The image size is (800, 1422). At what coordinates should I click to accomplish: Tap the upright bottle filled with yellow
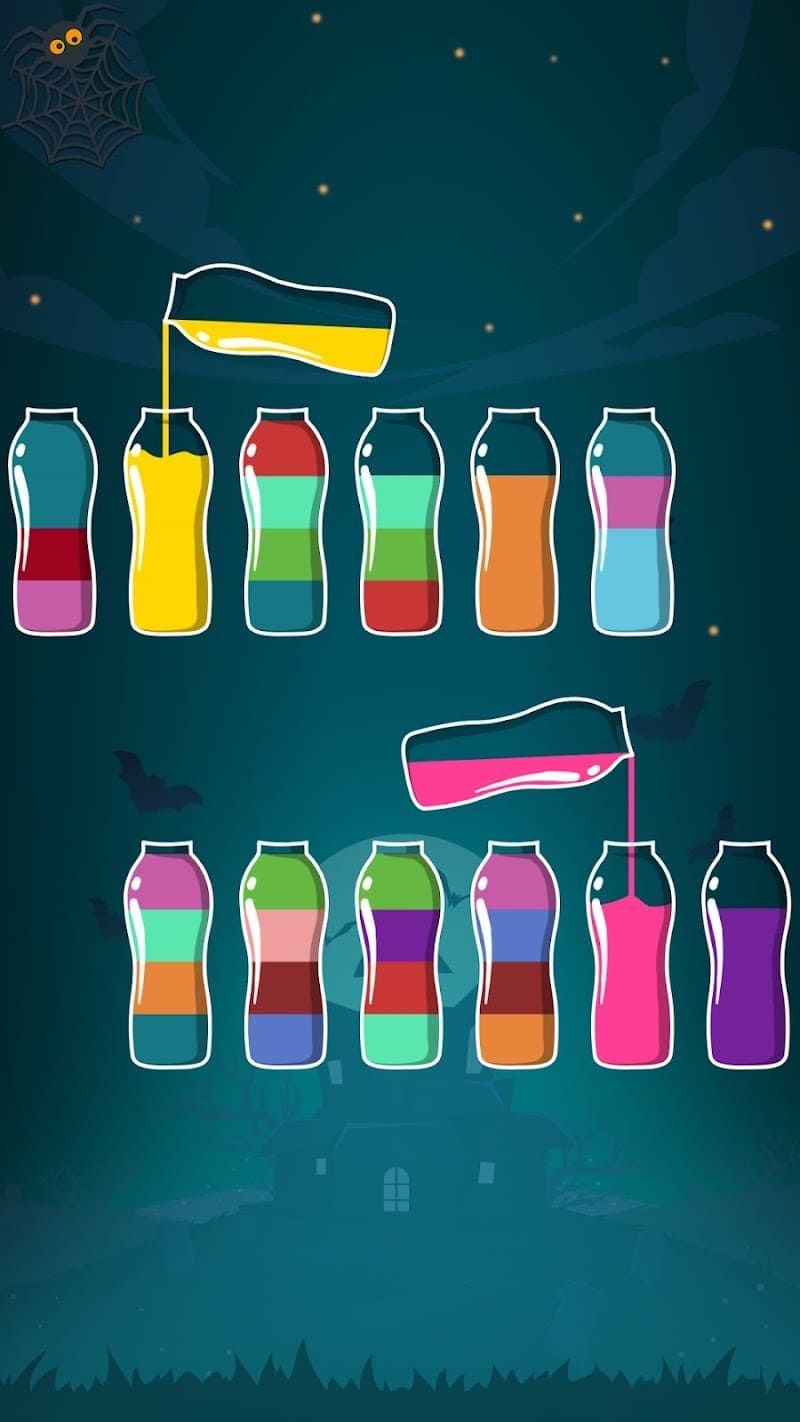point(168,540)
